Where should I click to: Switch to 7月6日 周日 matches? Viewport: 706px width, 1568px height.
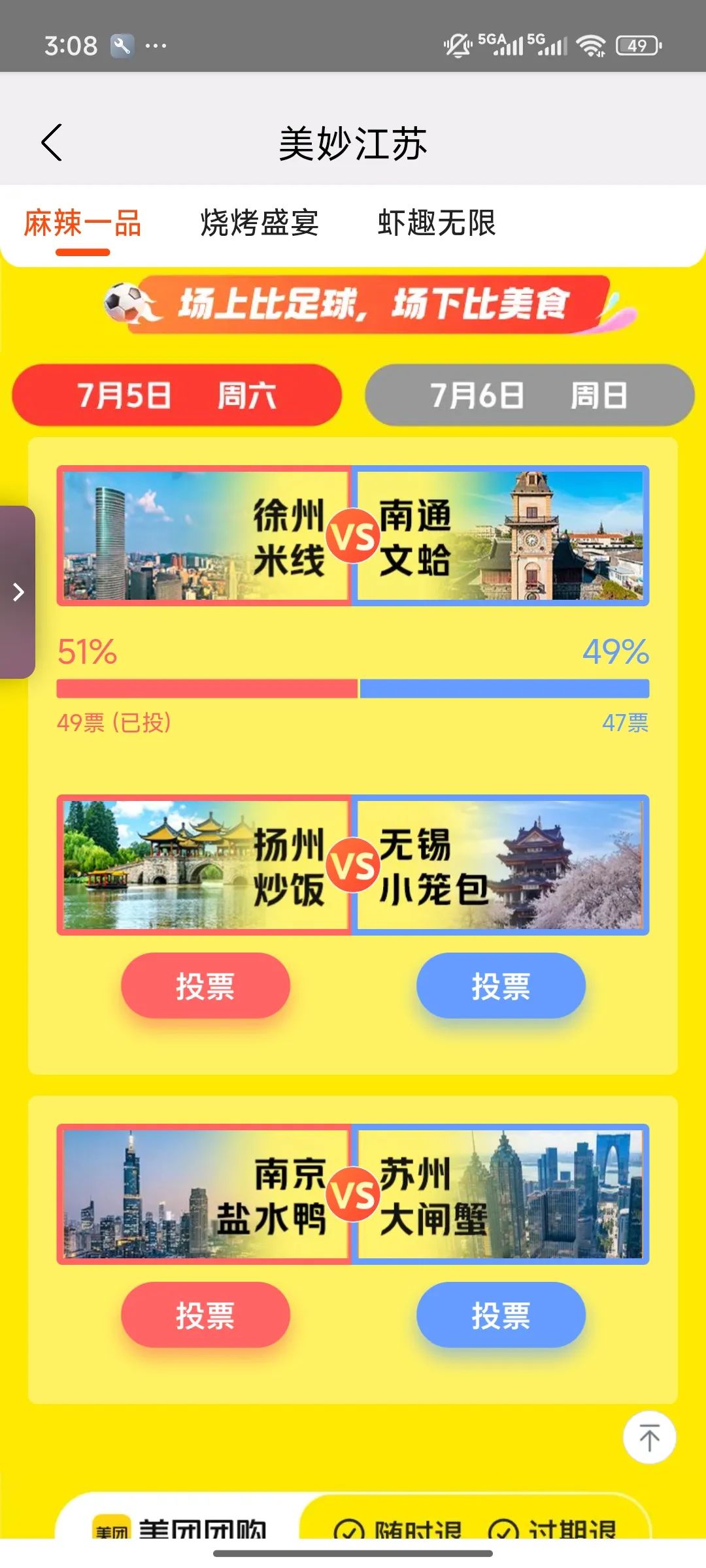click(x=529, y=395)
